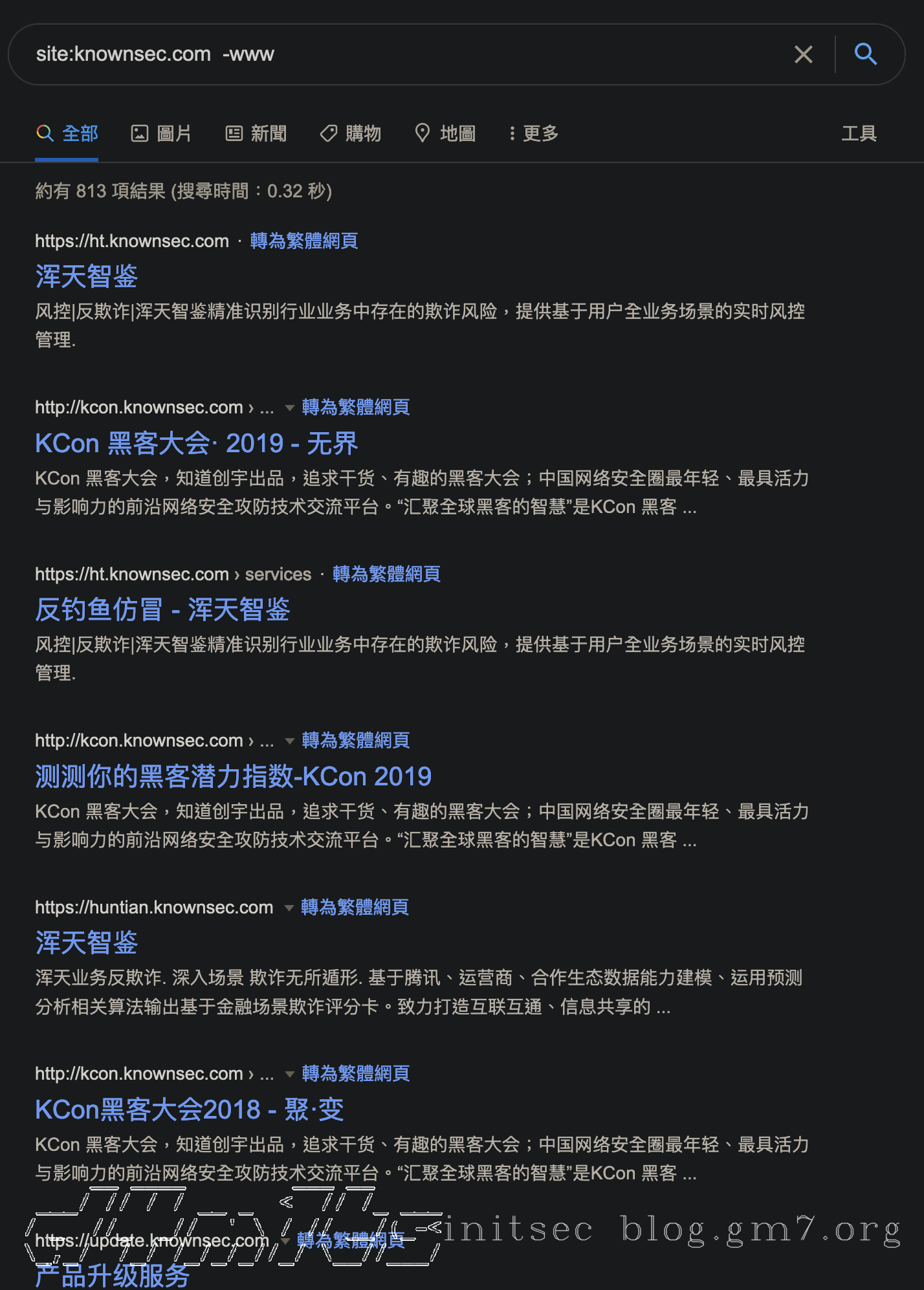Open the KCon黑客大会2018 - 聚·变 result
The height and width of the screenshot is (1290, 924).
189,1110
